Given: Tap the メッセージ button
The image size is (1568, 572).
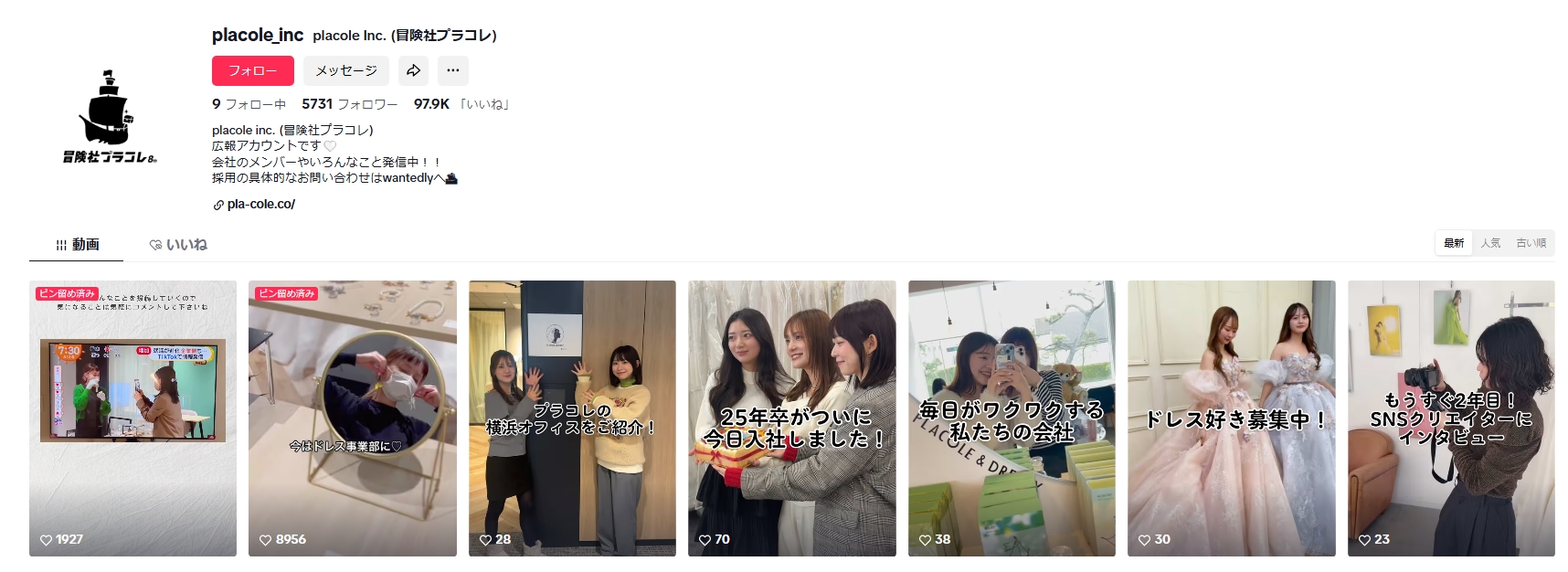Looking at the screenshot, I should 345,70.
